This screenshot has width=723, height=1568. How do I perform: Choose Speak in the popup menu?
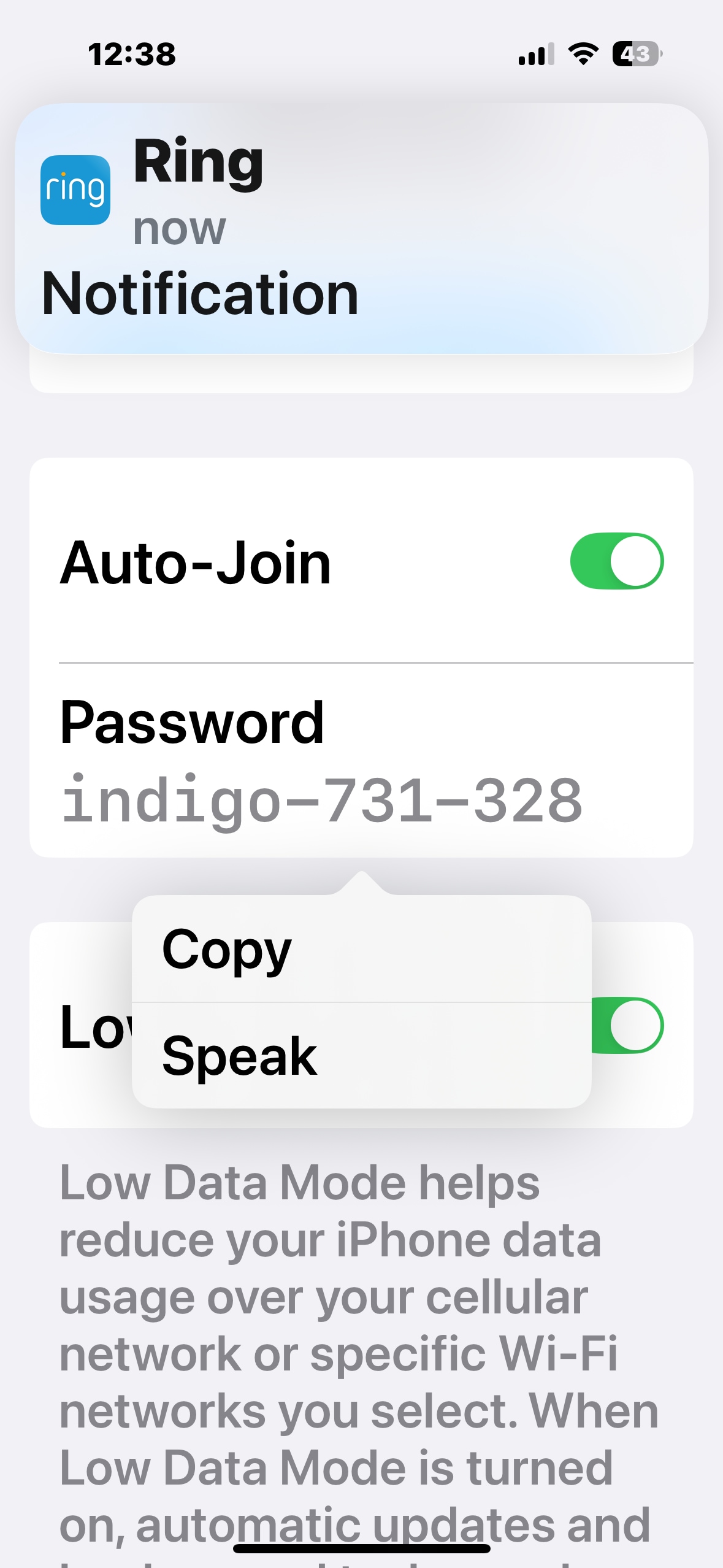tap(361, 1055)
